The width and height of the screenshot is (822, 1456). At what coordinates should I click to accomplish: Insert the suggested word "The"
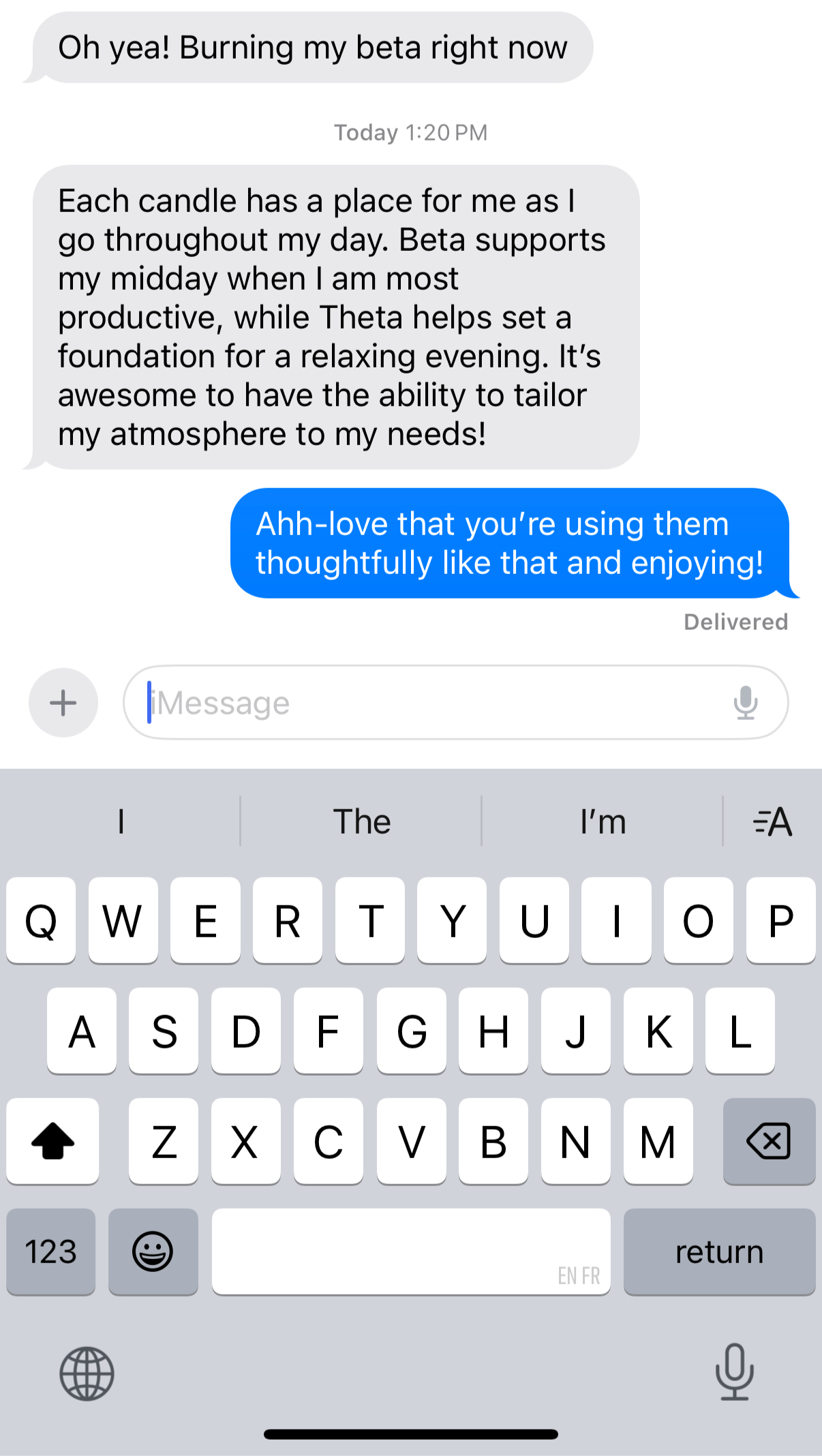tap(361, 821)
